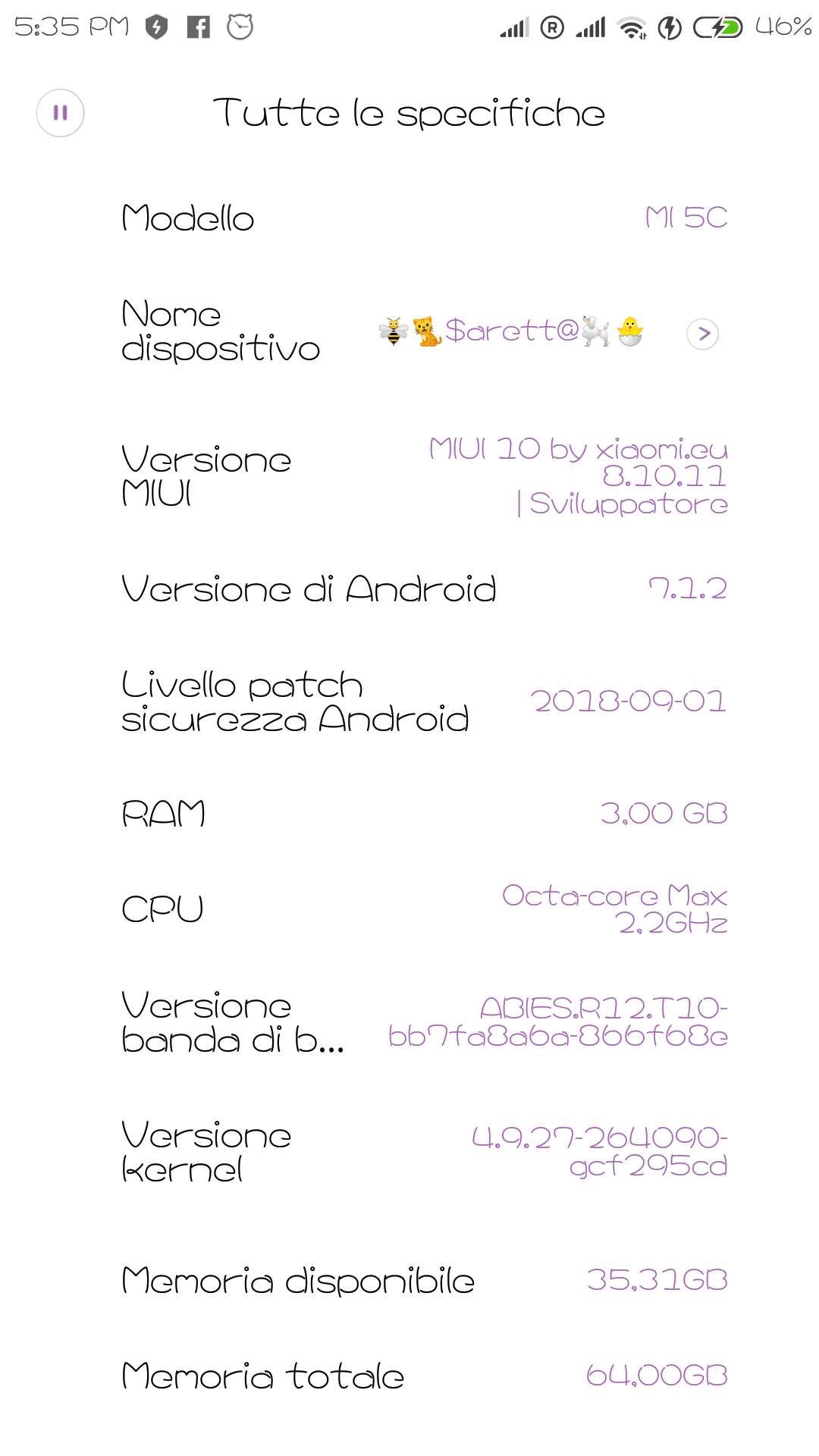Viewport: 819px width, 1456px height.
Task: Open the Nome dispositivo row
Action: tap(409, 332)
